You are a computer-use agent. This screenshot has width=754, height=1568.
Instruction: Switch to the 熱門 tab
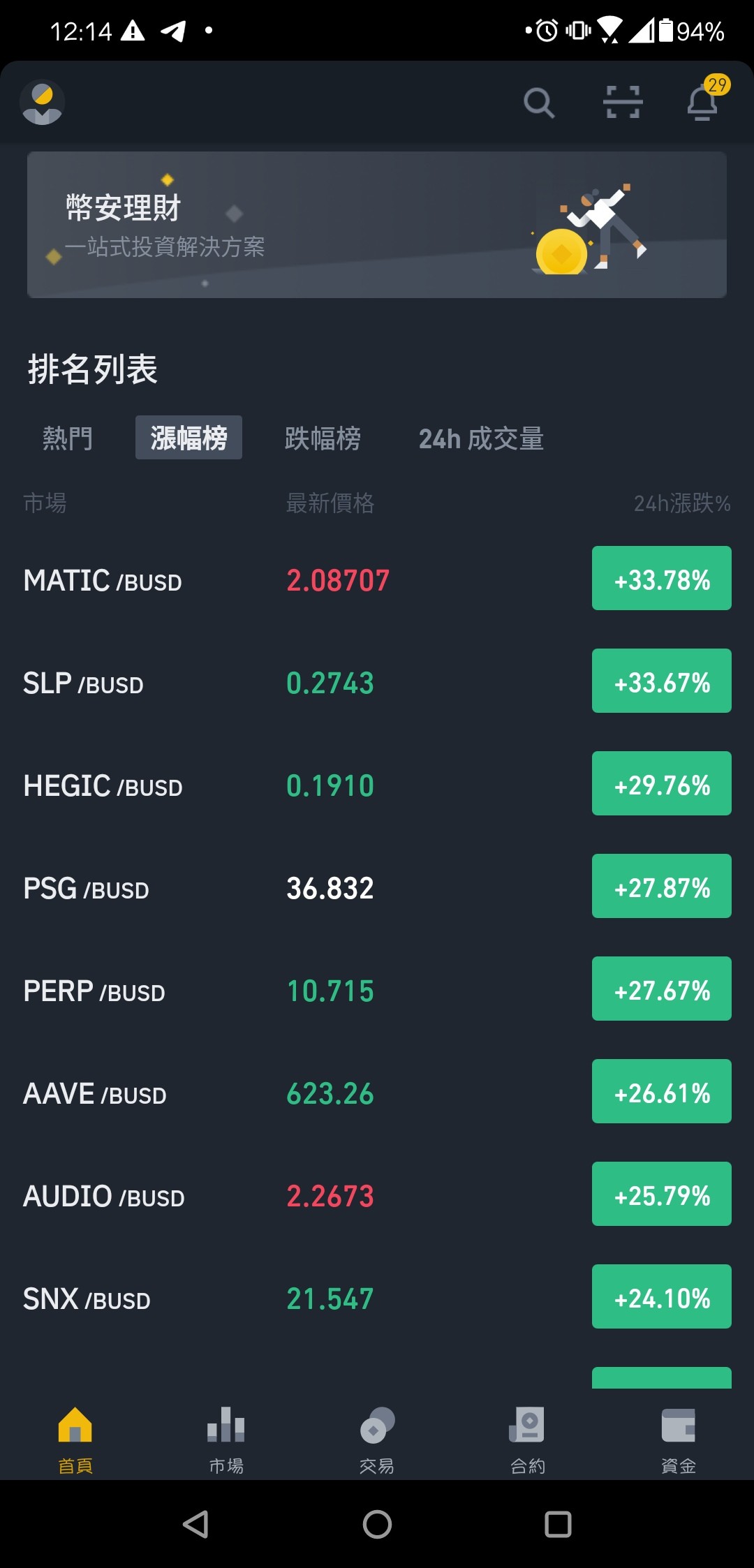(68, 438)
